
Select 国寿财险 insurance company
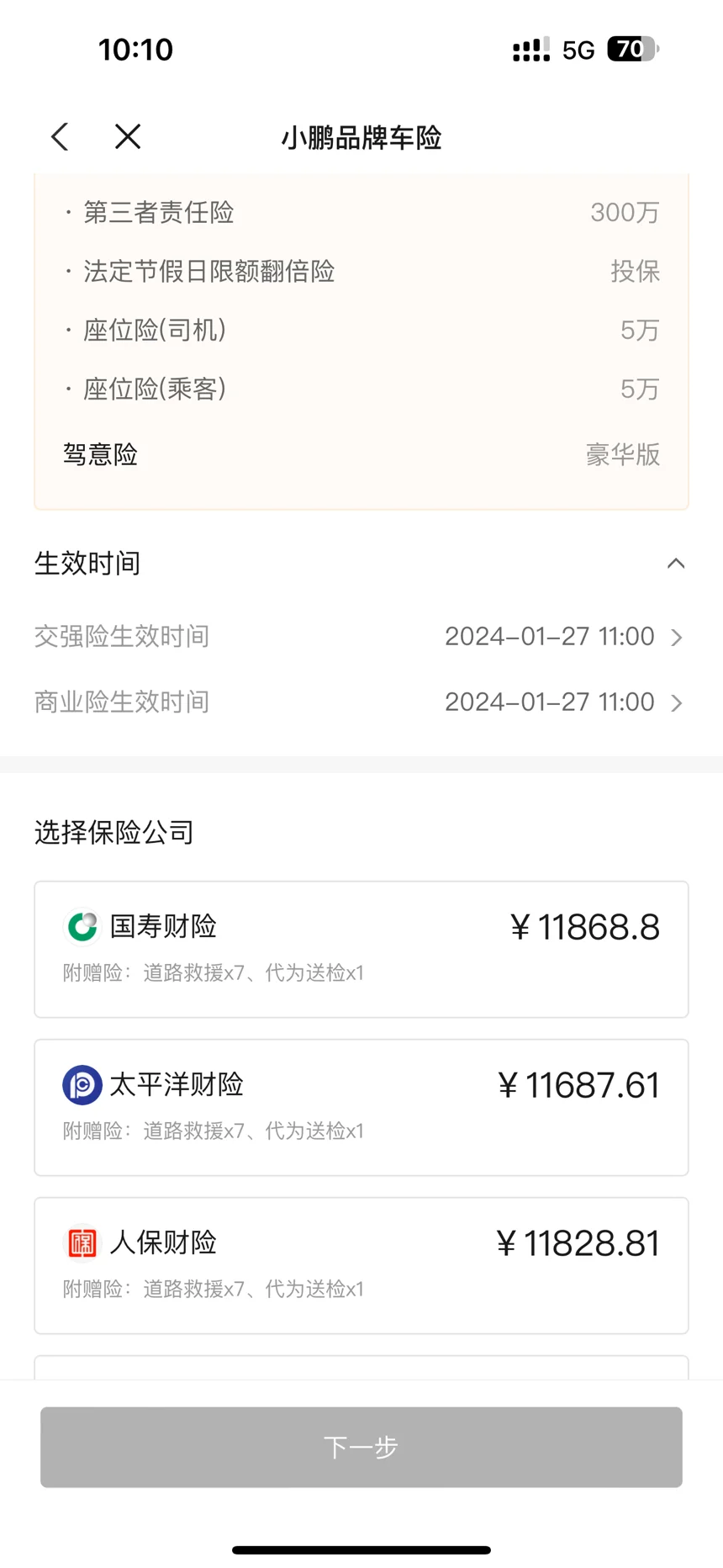(x=361, y=950)
